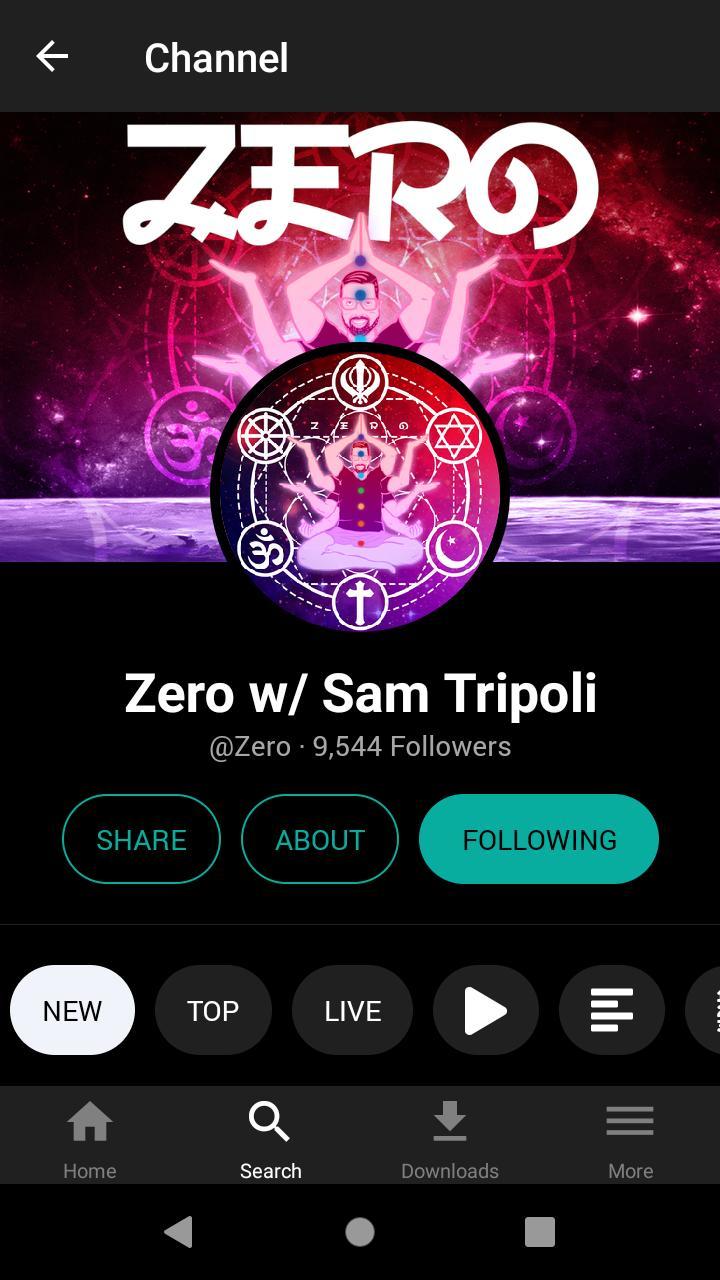
Task: Open recent apps with the square button
Action: pyautogui.click(x=540, y=1232)
